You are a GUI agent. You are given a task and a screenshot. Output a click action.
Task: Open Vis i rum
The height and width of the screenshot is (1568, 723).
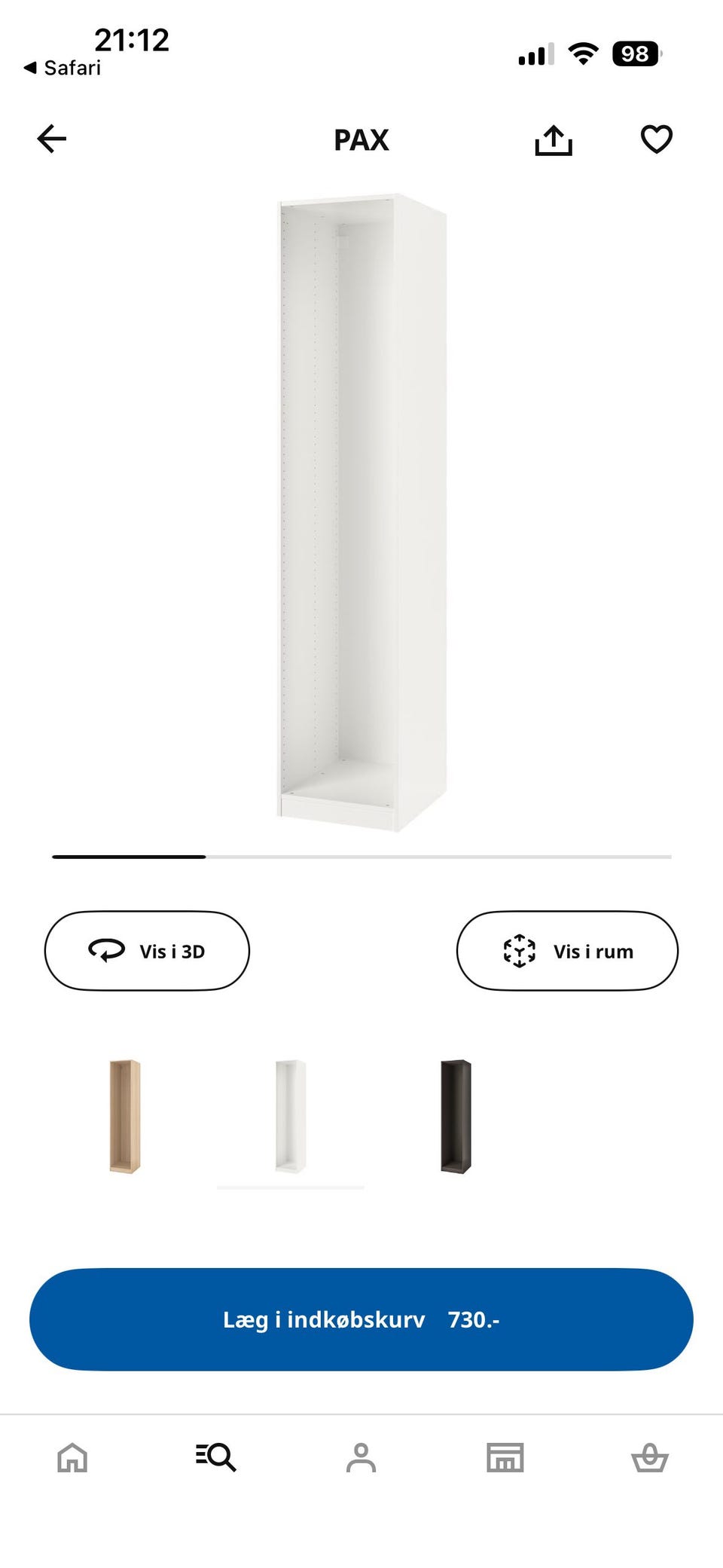(x=569, y=951)
